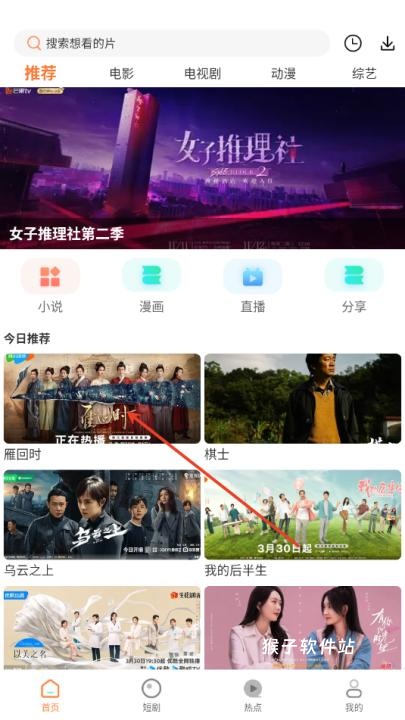The width and height of the screenshot is (405, 720).
Task: Switch to the 电影 tab
Action: (x=122, y=73)
